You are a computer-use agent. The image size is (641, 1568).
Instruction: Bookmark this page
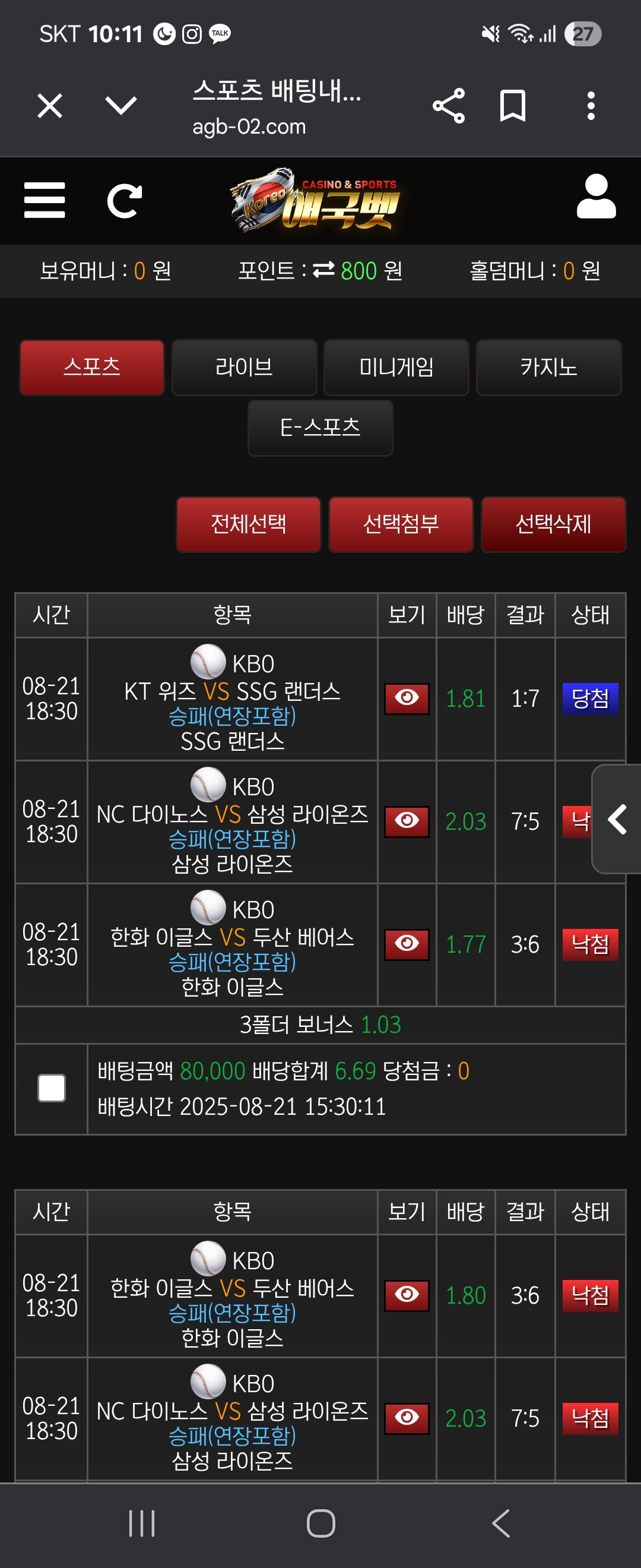click(x=513, y=106)
